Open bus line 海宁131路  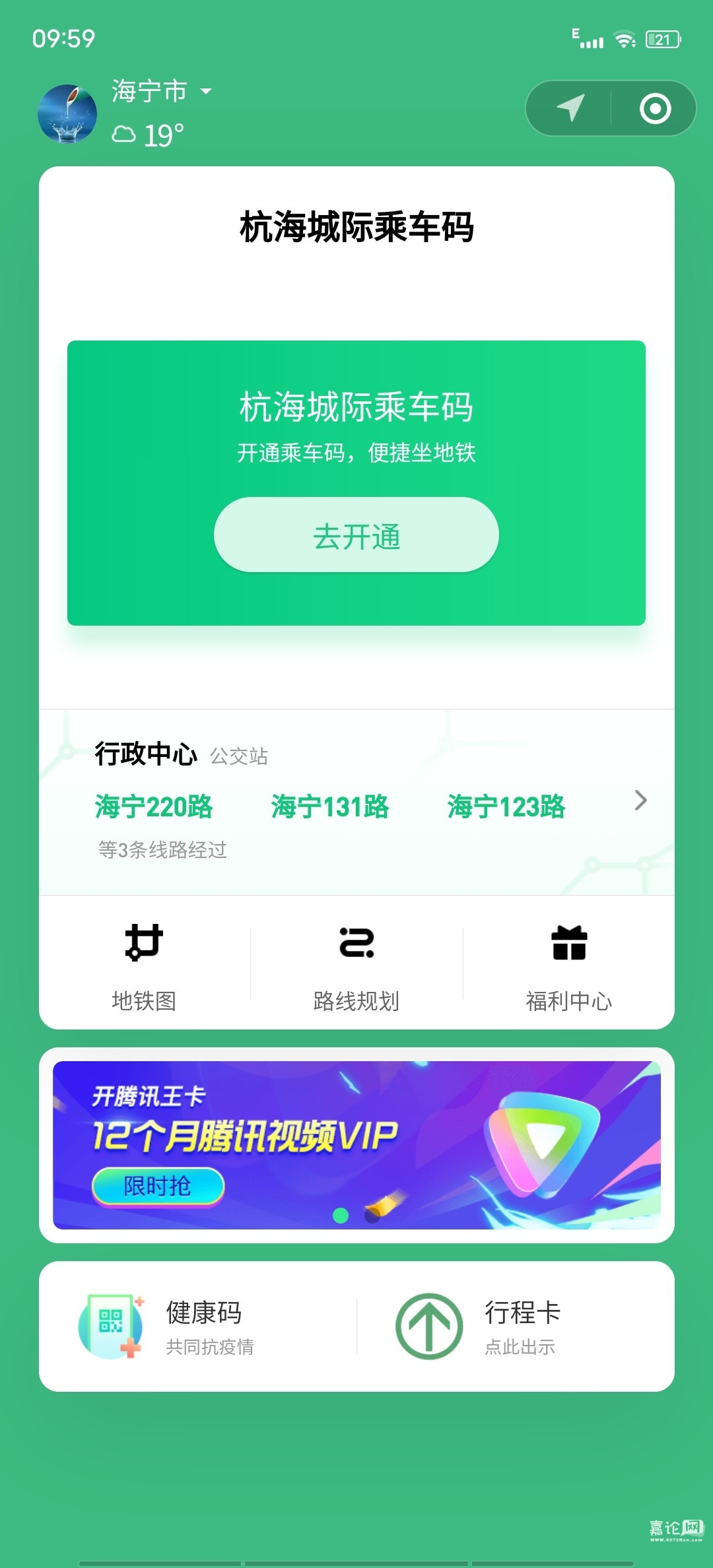[x=330, y=806]
